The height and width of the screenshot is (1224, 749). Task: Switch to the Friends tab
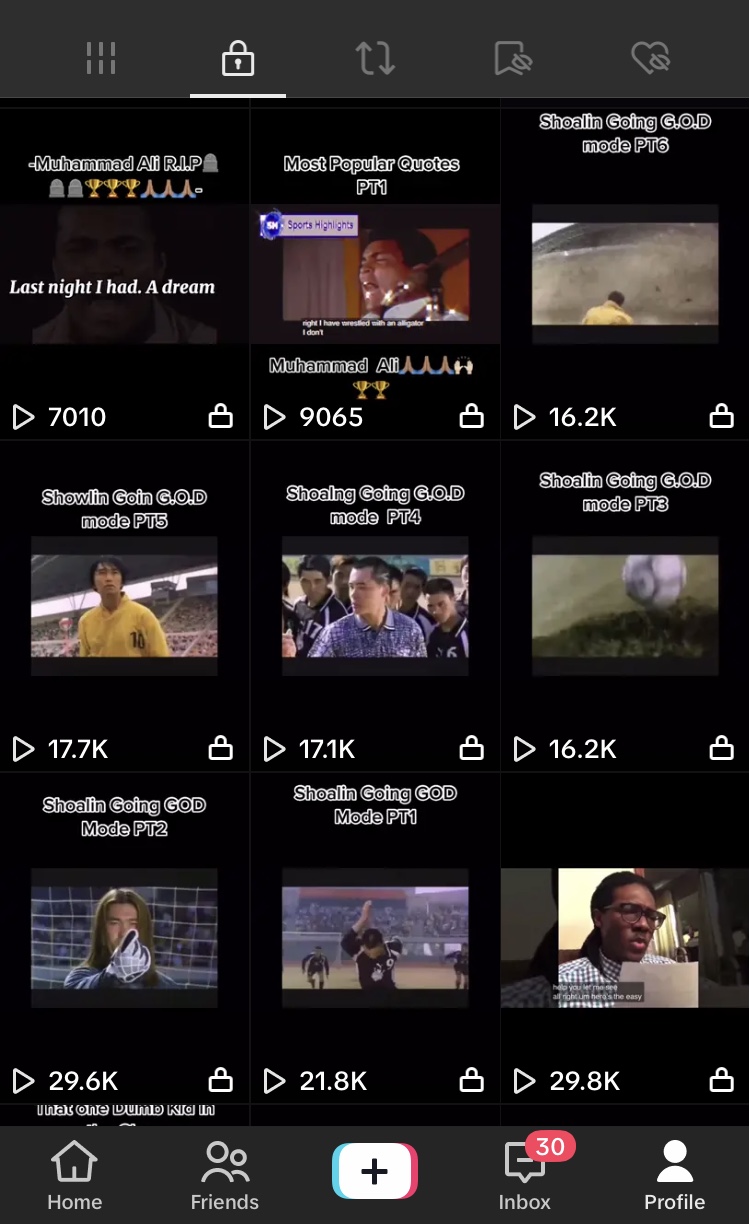tap(225, 1177)
